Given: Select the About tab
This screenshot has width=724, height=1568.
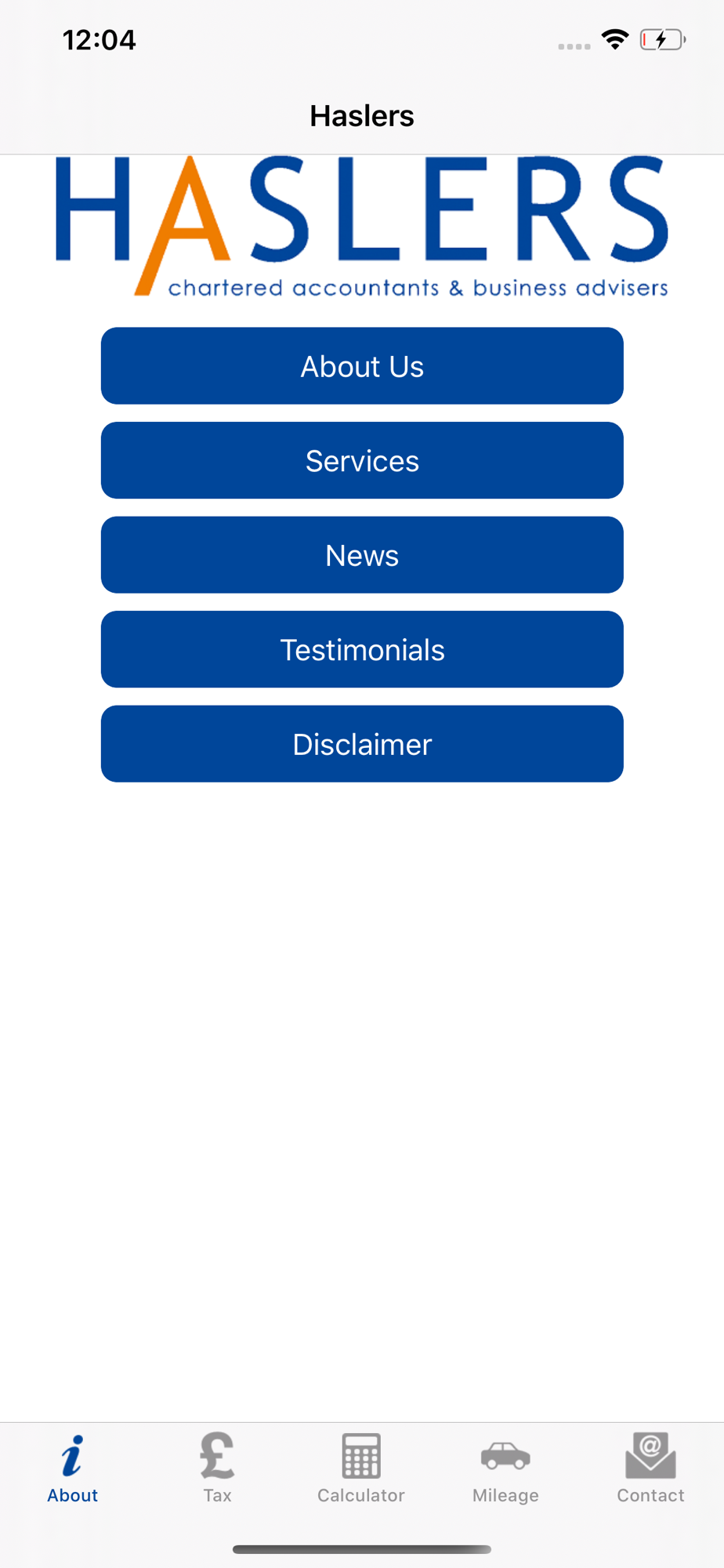Looking at the screenshot, I should [72, 1468].
